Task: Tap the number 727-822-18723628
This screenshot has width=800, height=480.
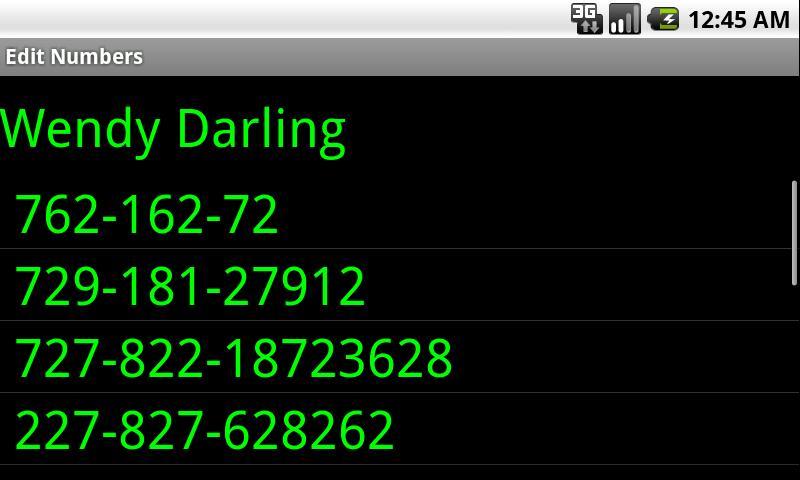Action: coord(233,358)
